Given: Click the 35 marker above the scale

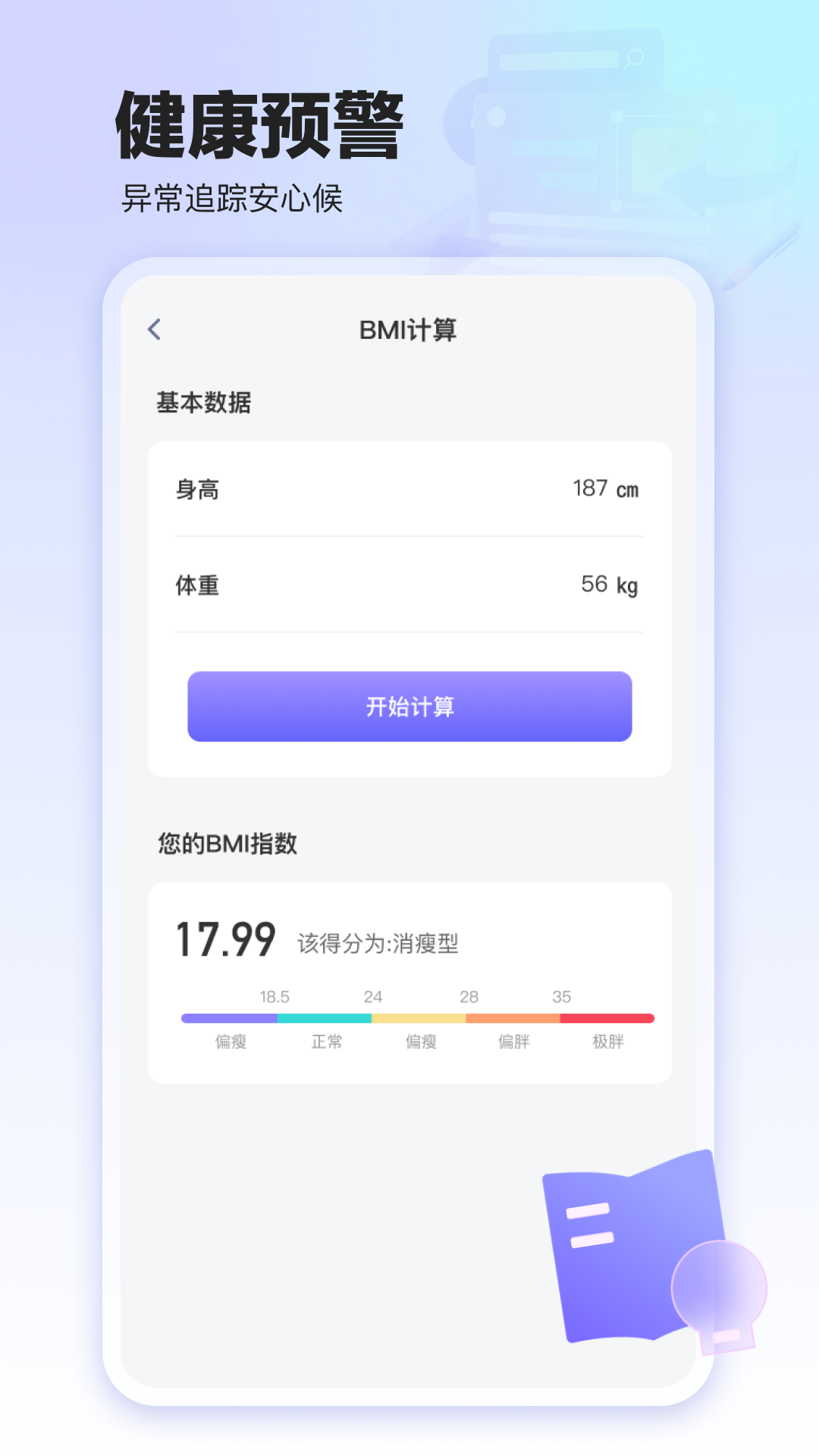Looking at the screenshot, I should (x=563, y=996).
